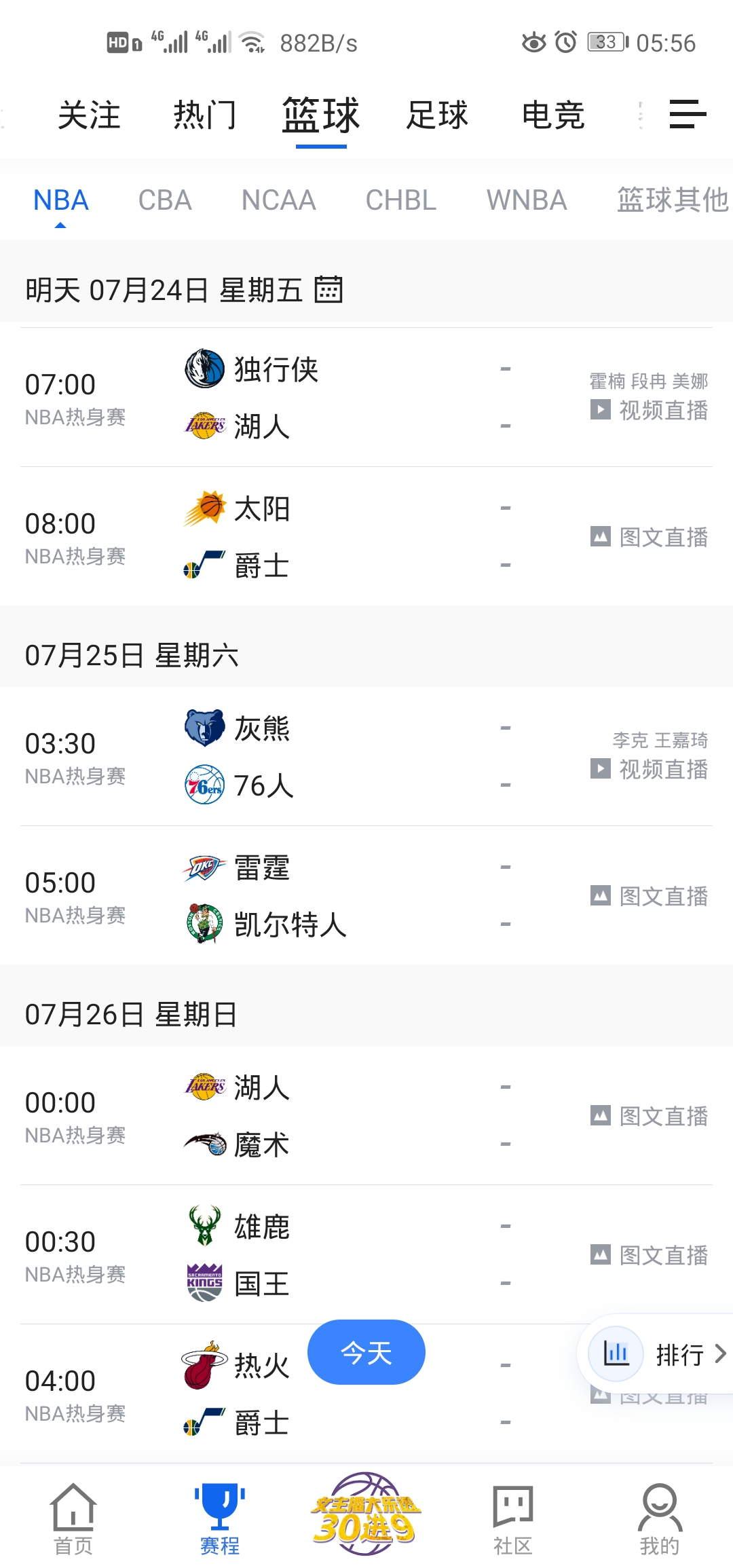This screenshot has width=733, height=1568.
Task: Open the category menu icon
Action: click(688, 114)
